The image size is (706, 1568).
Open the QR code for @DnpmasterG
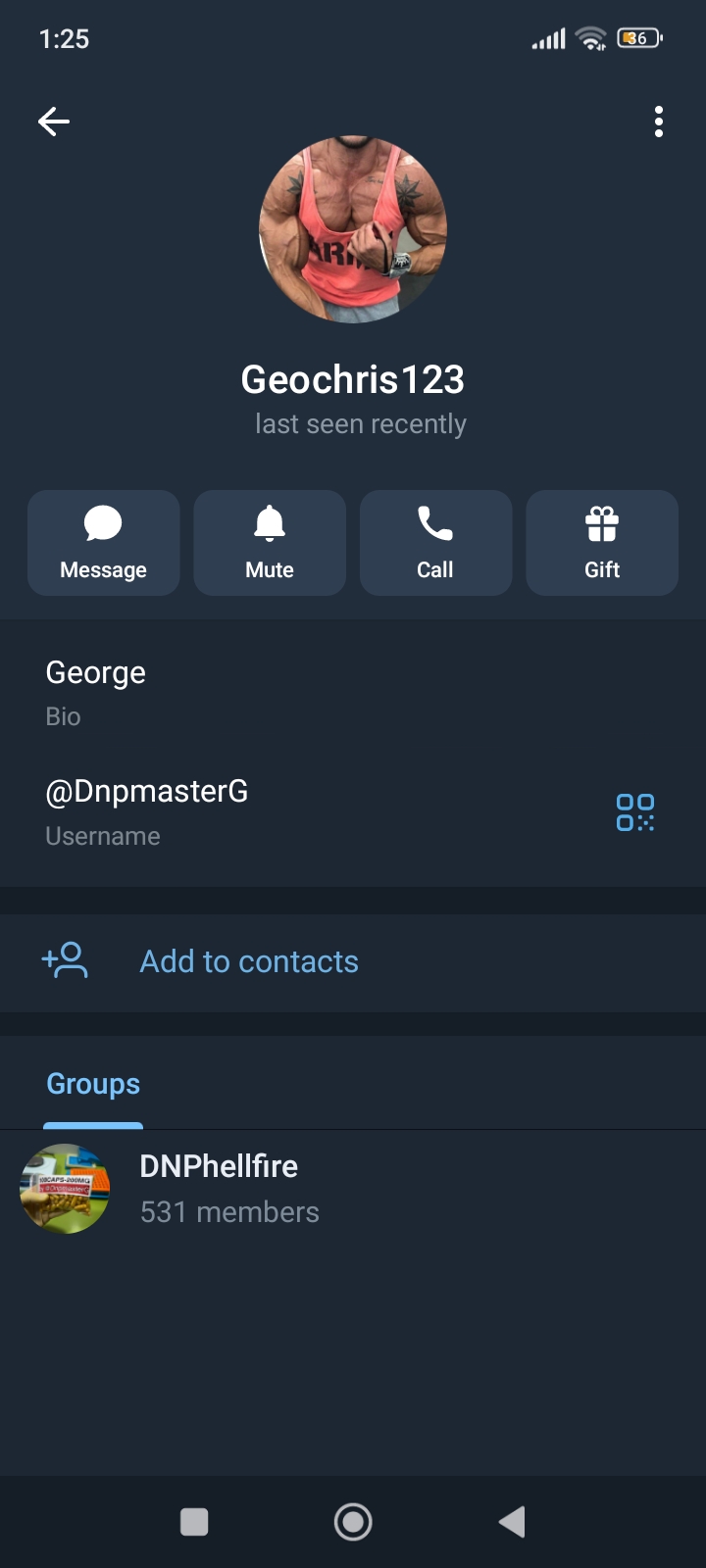[635, 812]
